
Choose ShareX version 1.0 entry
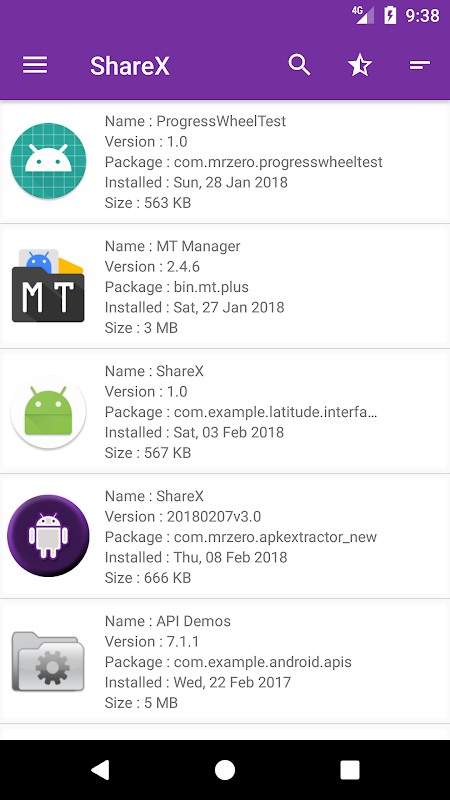coord(225,411)
